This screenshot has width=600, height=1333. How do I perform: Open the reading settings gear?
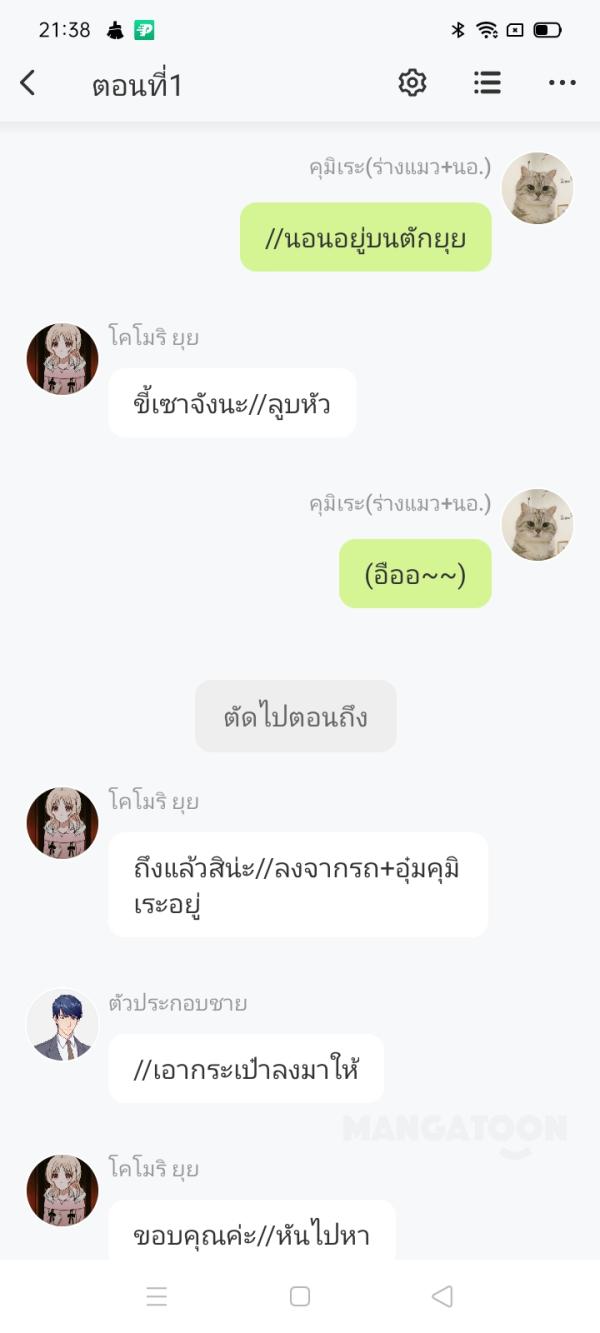point(412,83)
